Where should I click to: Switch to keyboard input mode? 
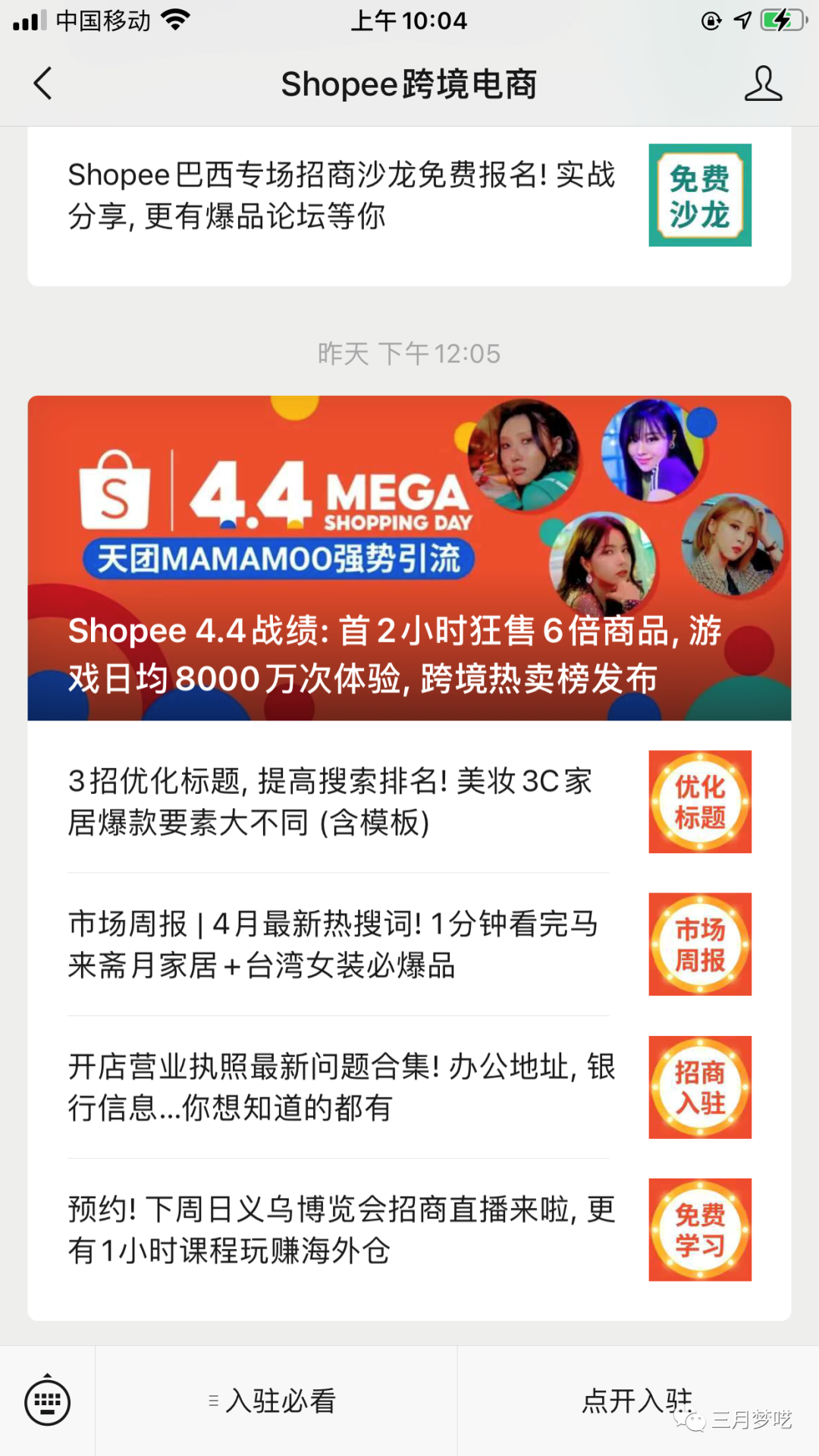pos(47,1401)
